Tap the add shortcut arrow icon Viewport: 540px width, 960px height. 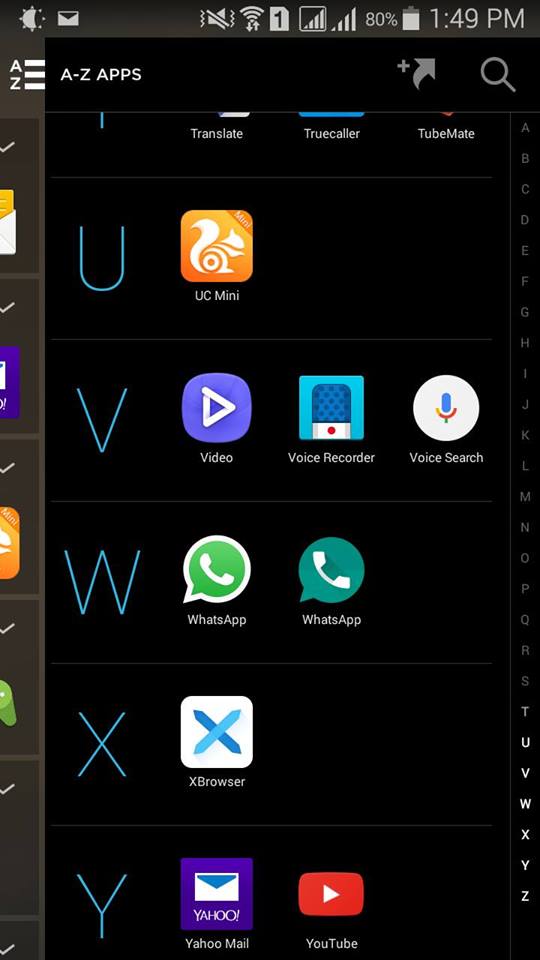pyautogui.click(x=417, y=74)
